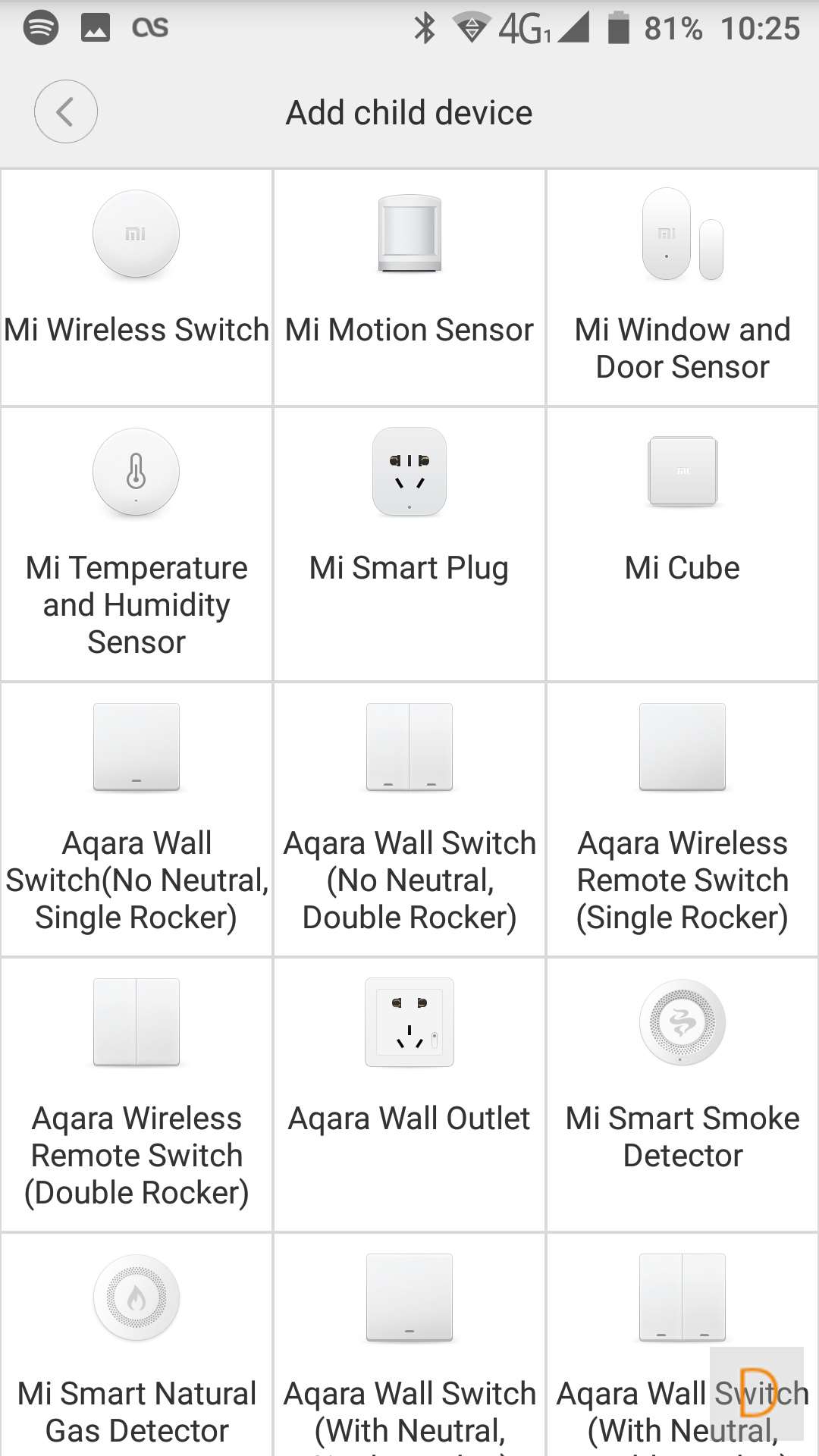Add Mi Window and Door Sensor
Screen dimensions: 819x1456
tap(682, 287)
